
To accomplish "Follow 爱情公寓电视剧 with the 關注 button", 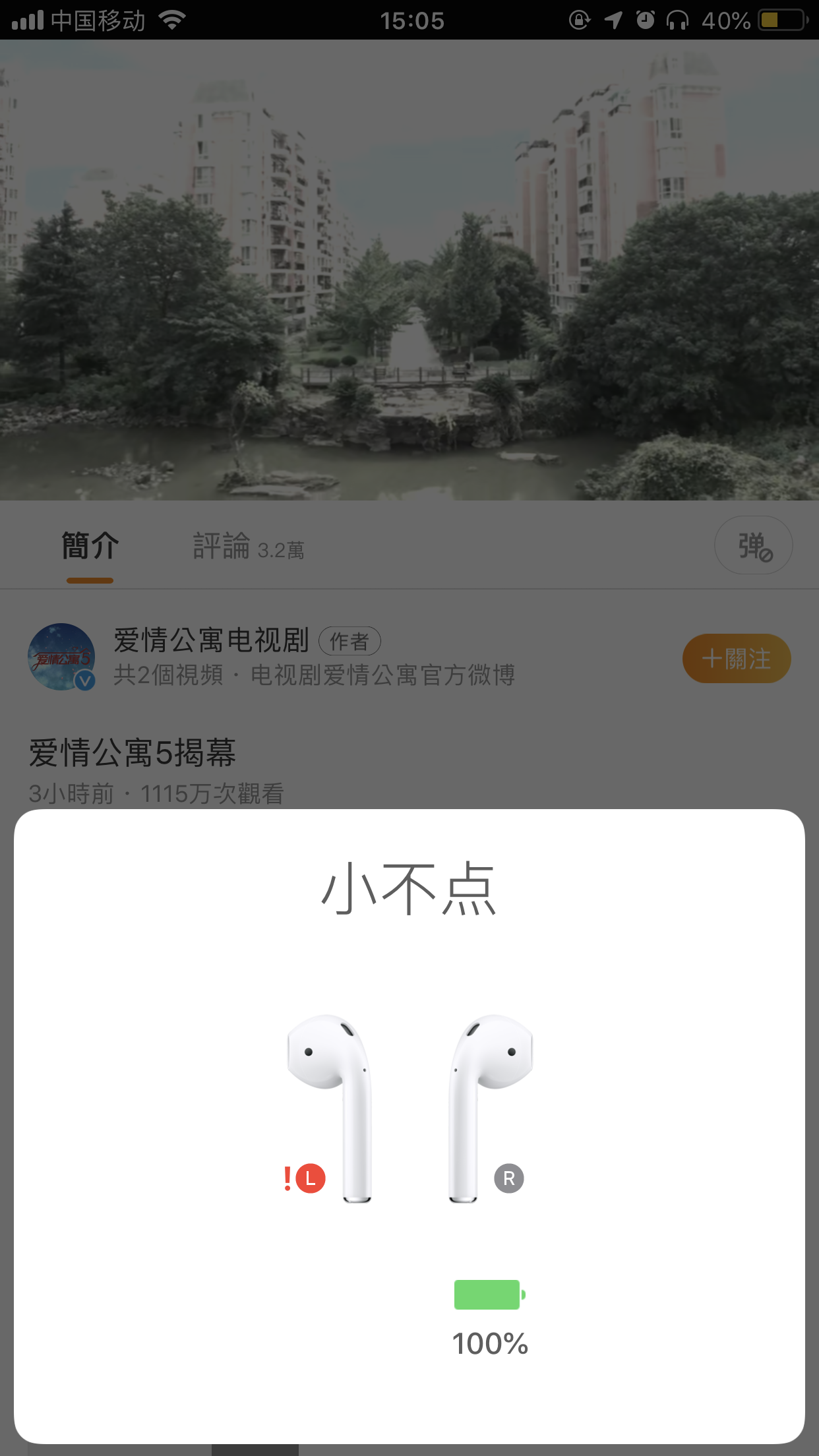I will pyautogui.click(x=736, y=659).
